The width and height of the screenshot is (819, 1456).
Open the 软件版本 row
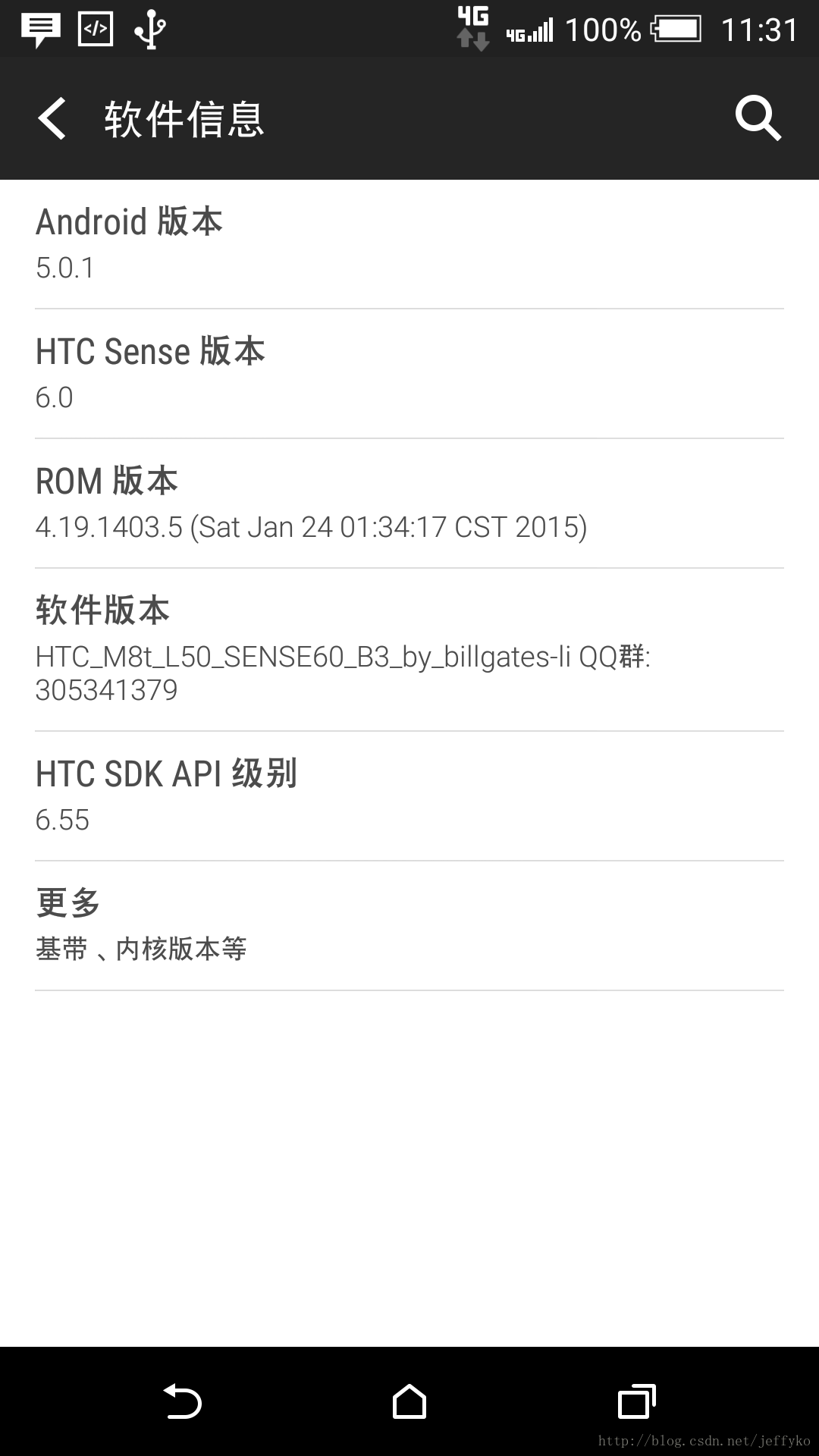[x=409, y=650]
